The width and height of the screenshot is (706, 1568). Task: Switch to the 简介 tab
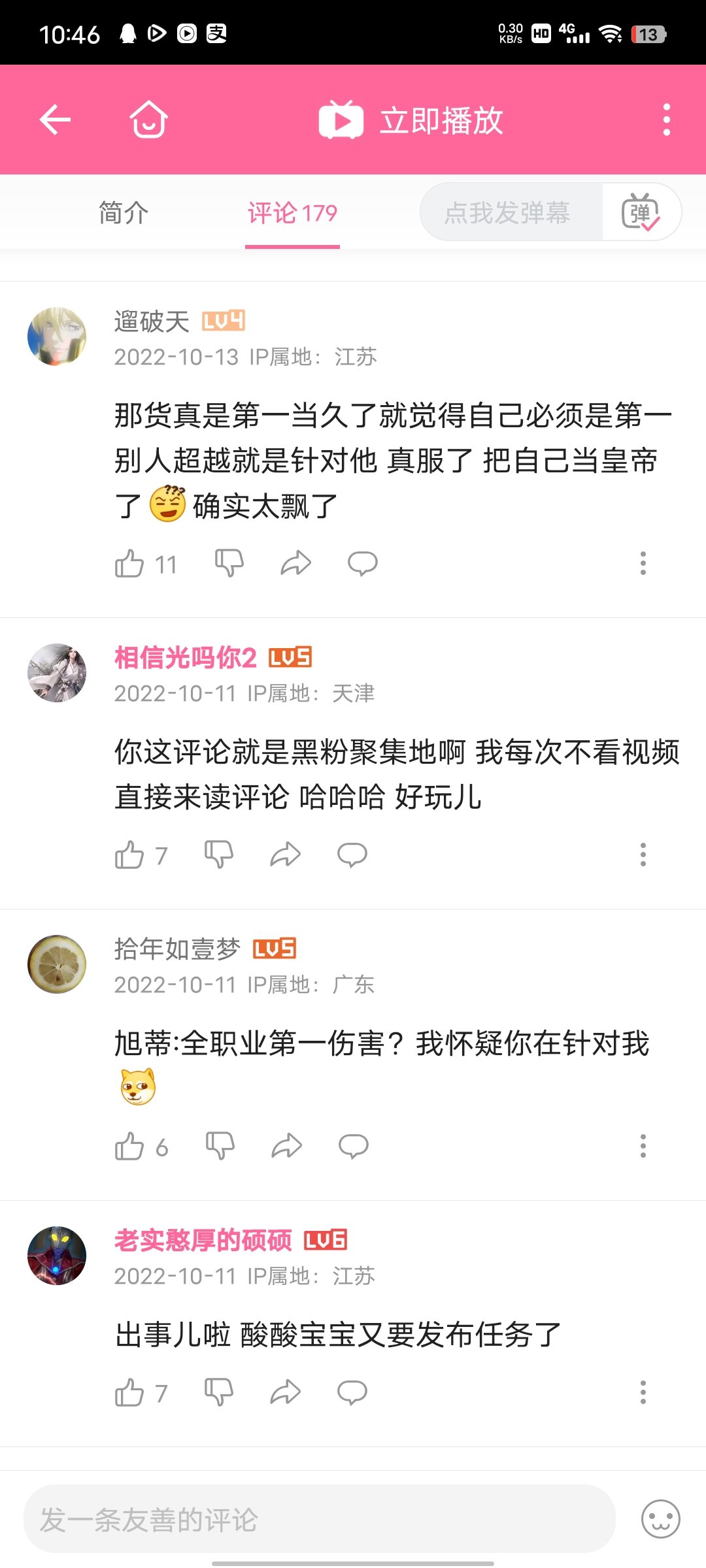(124, 213)
